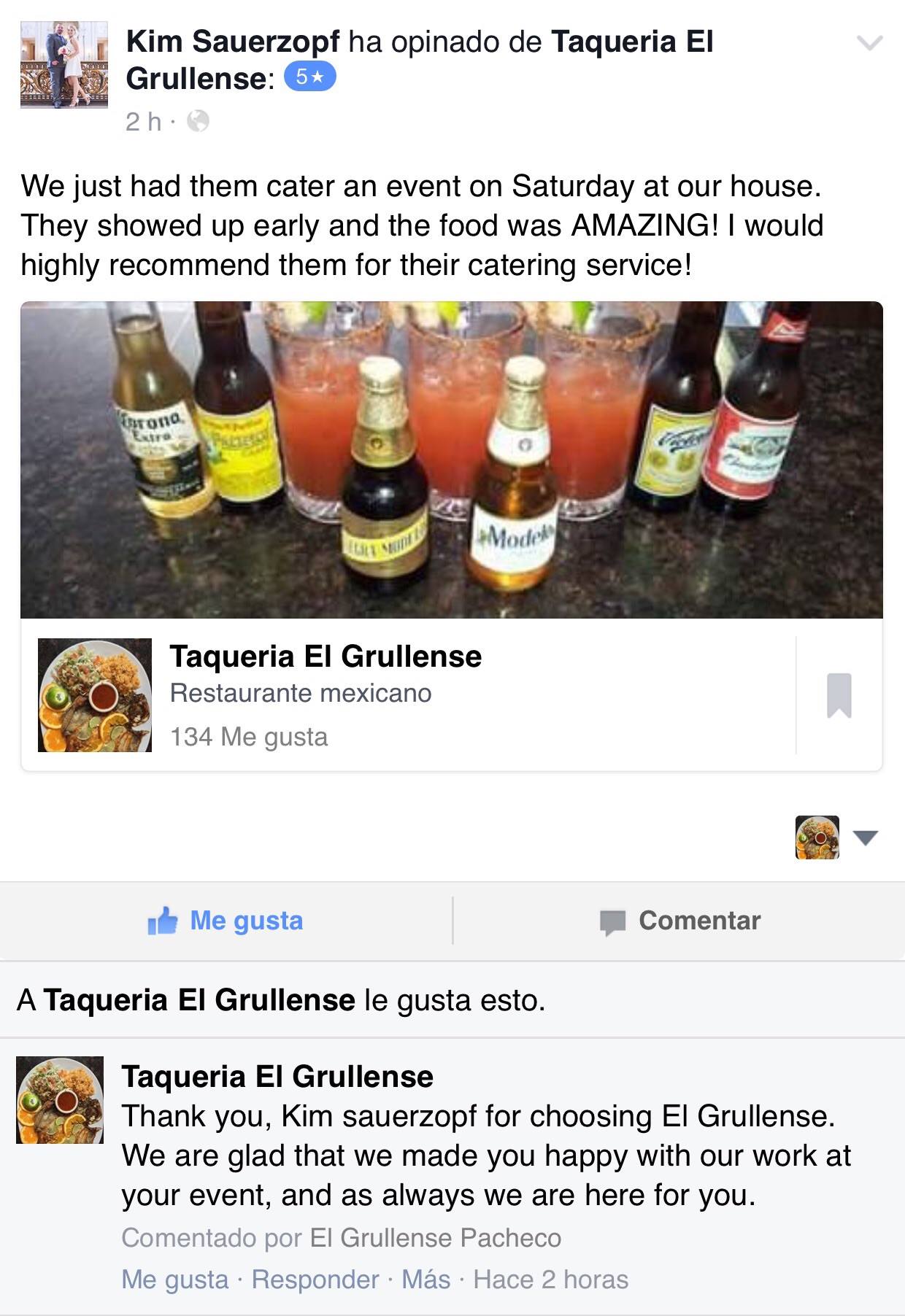905x1316 pixels.
Task: Open the Taqueria El Grullense commenter name
Action: click(x=277, y=1077)
